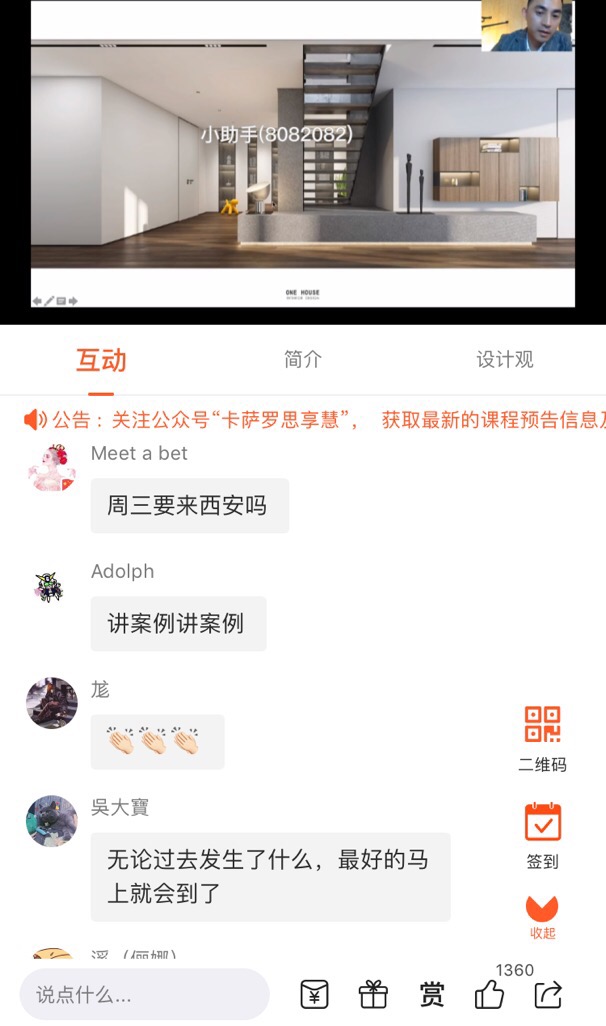
Task: Like the livestream with thumbs-up
Action: [490, 994]
